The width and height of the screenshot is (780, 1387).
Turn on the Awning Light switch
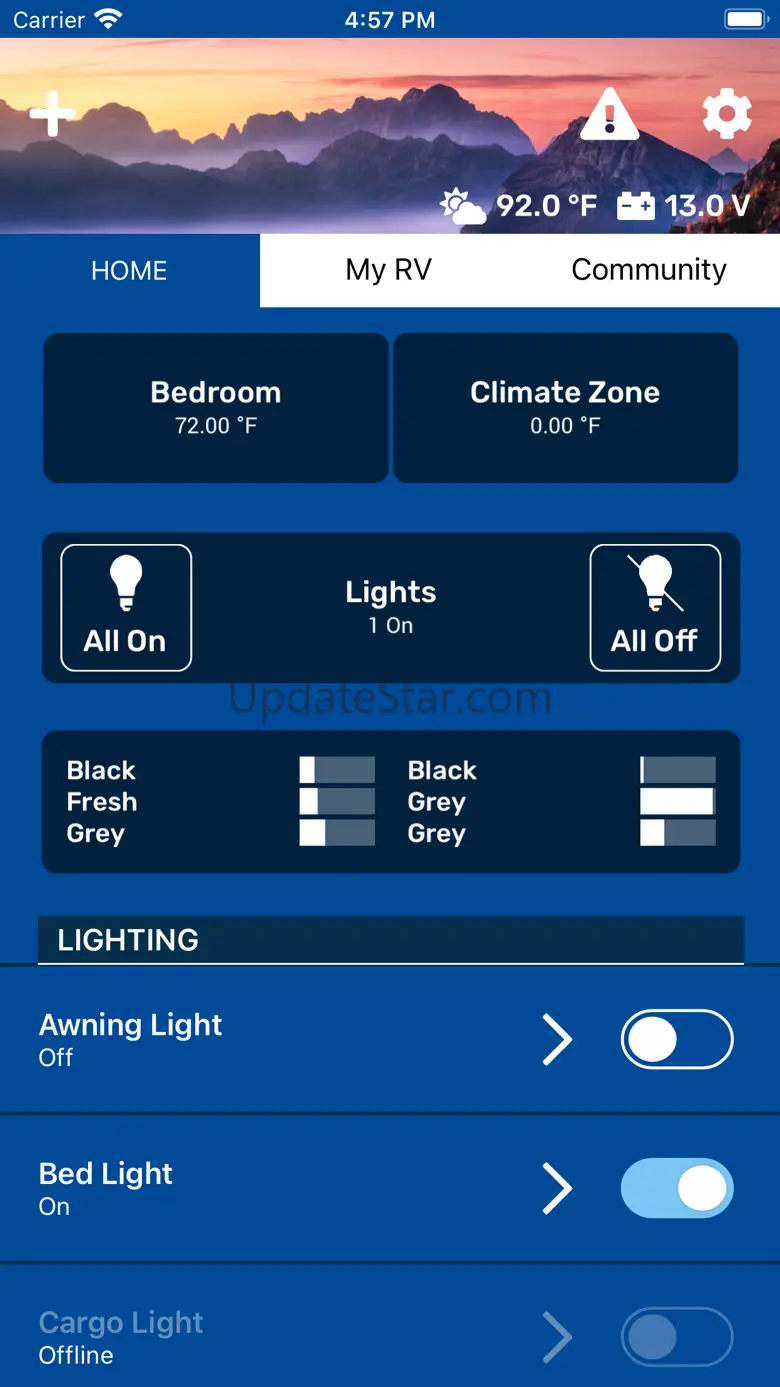pos(677,1040)
